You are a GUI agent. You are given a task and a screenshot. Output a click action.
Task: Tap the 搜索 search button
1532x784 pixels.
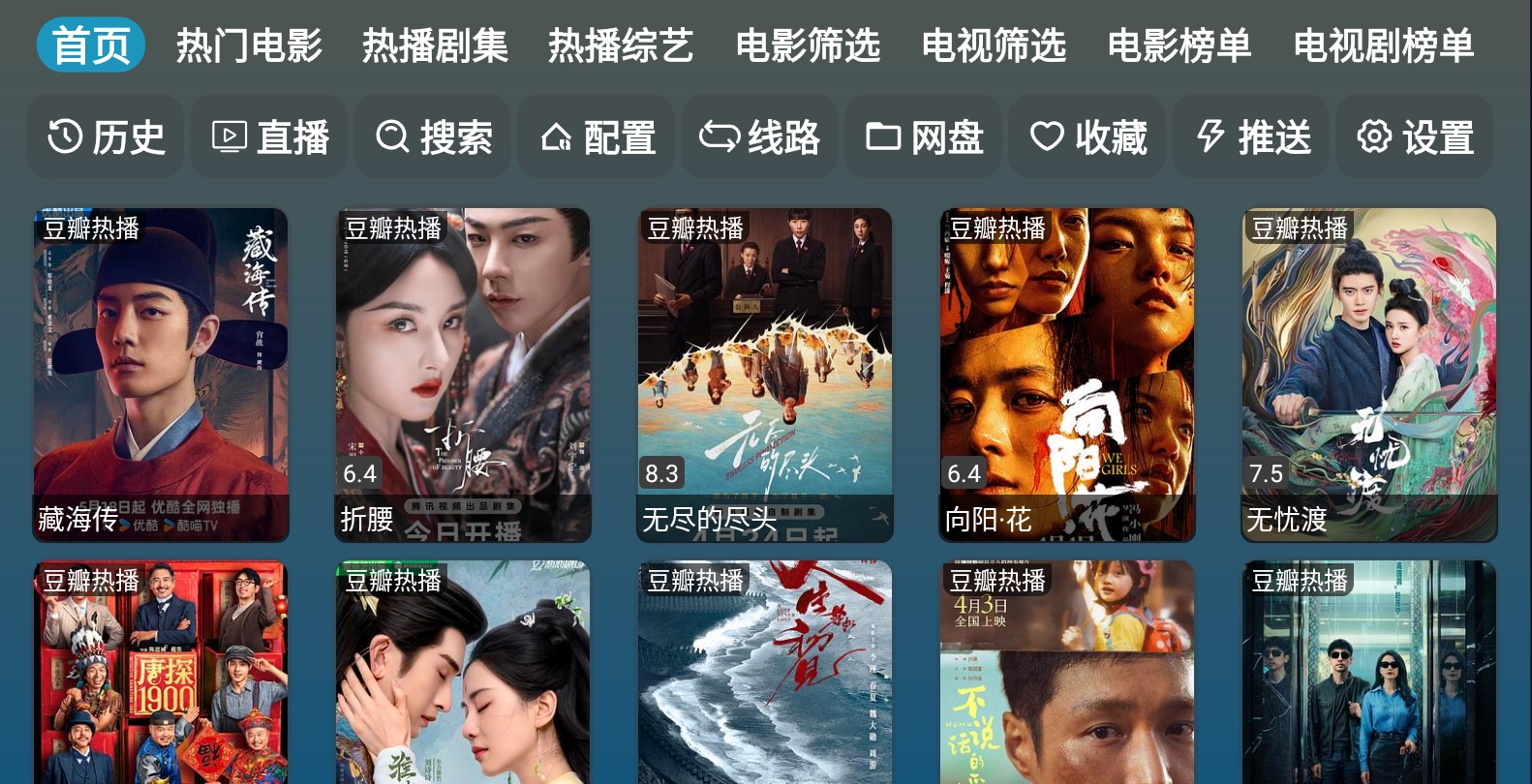(x=433, y=136)
